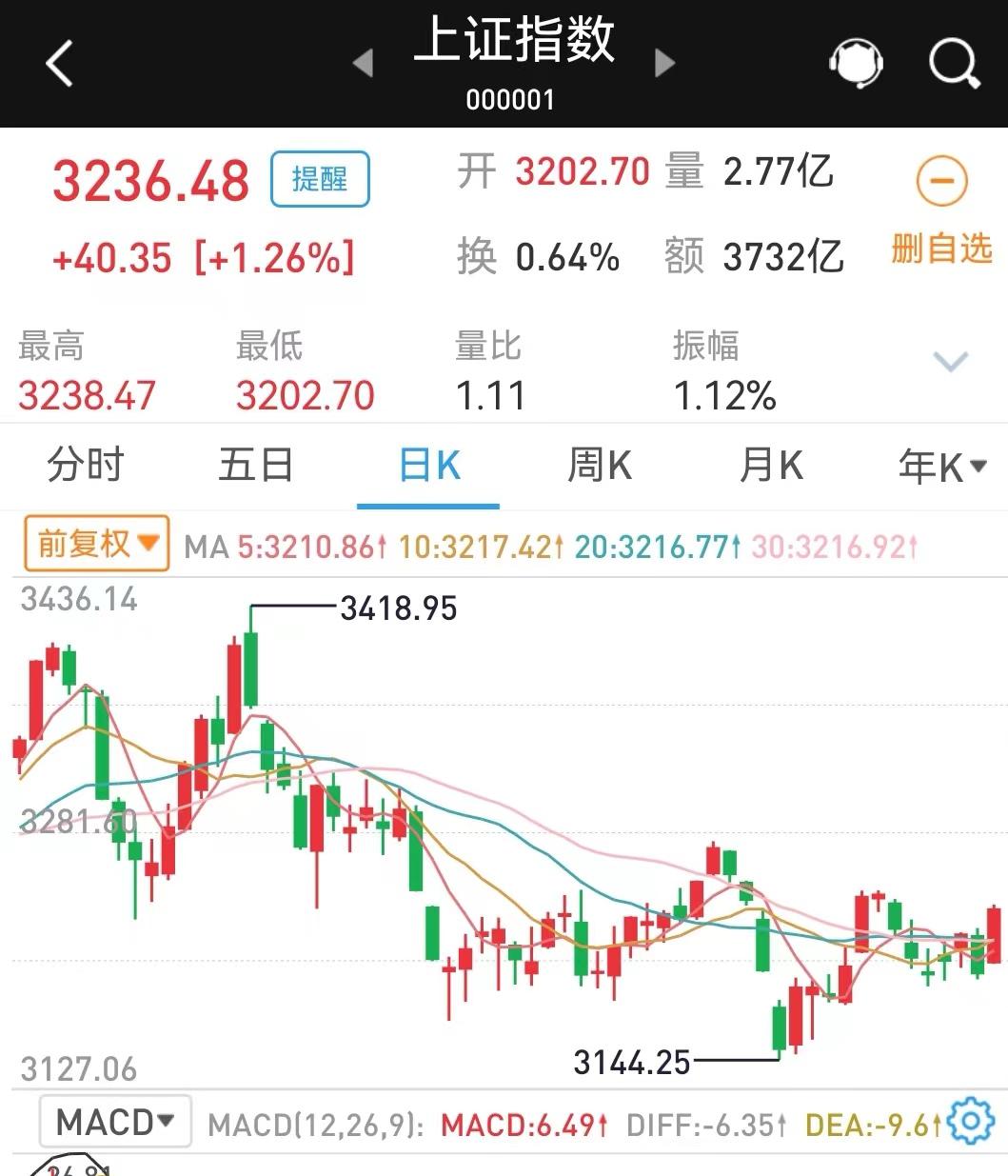Open the search magnifier
The width and height of the screenshot is (1008, 1176).
(x=954, y=64)
